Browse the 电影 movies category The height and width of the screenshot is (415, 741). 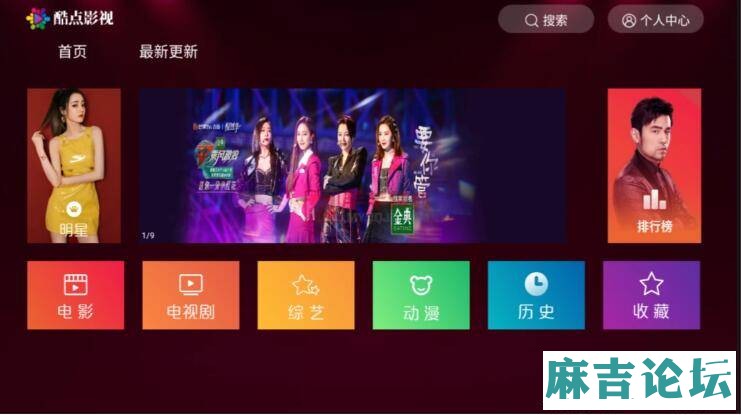pyautogui.click(x=76, y=296)
